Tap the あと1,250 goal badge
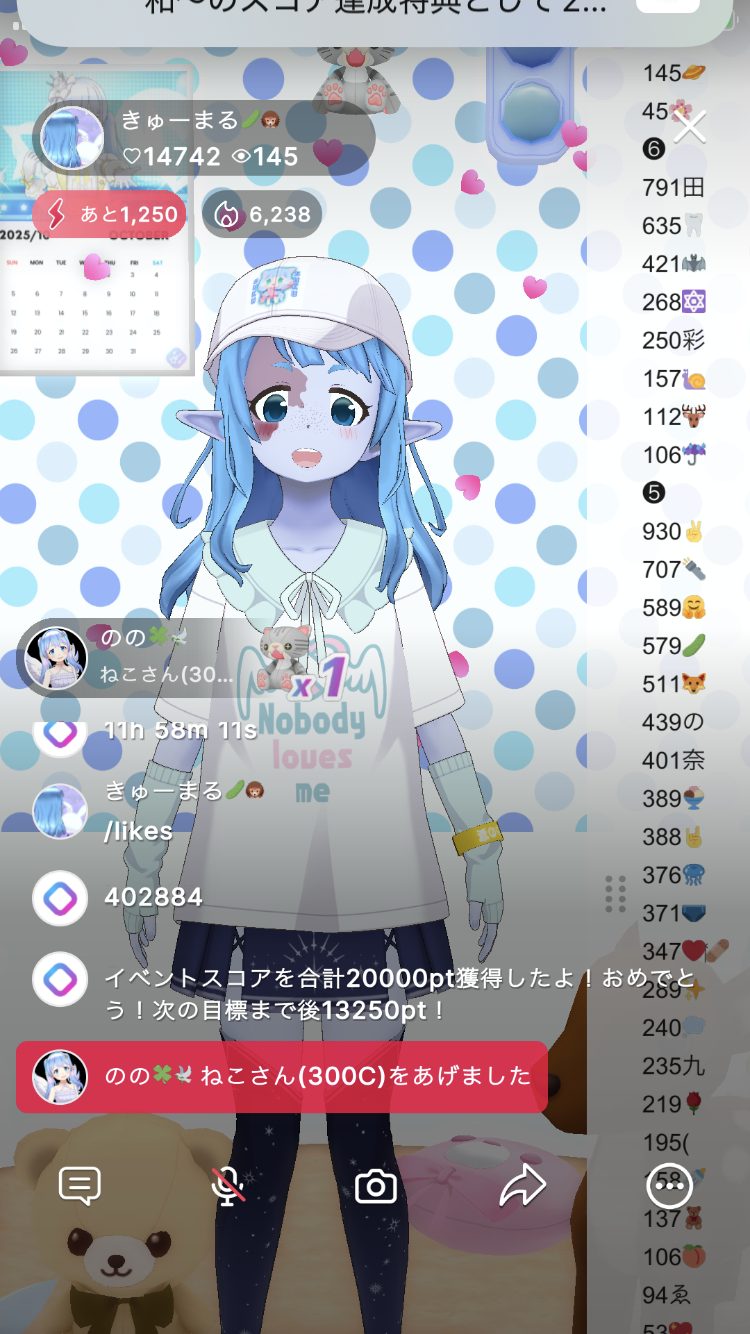Screen dimensions: 750x1334 (x=110, y=214)
